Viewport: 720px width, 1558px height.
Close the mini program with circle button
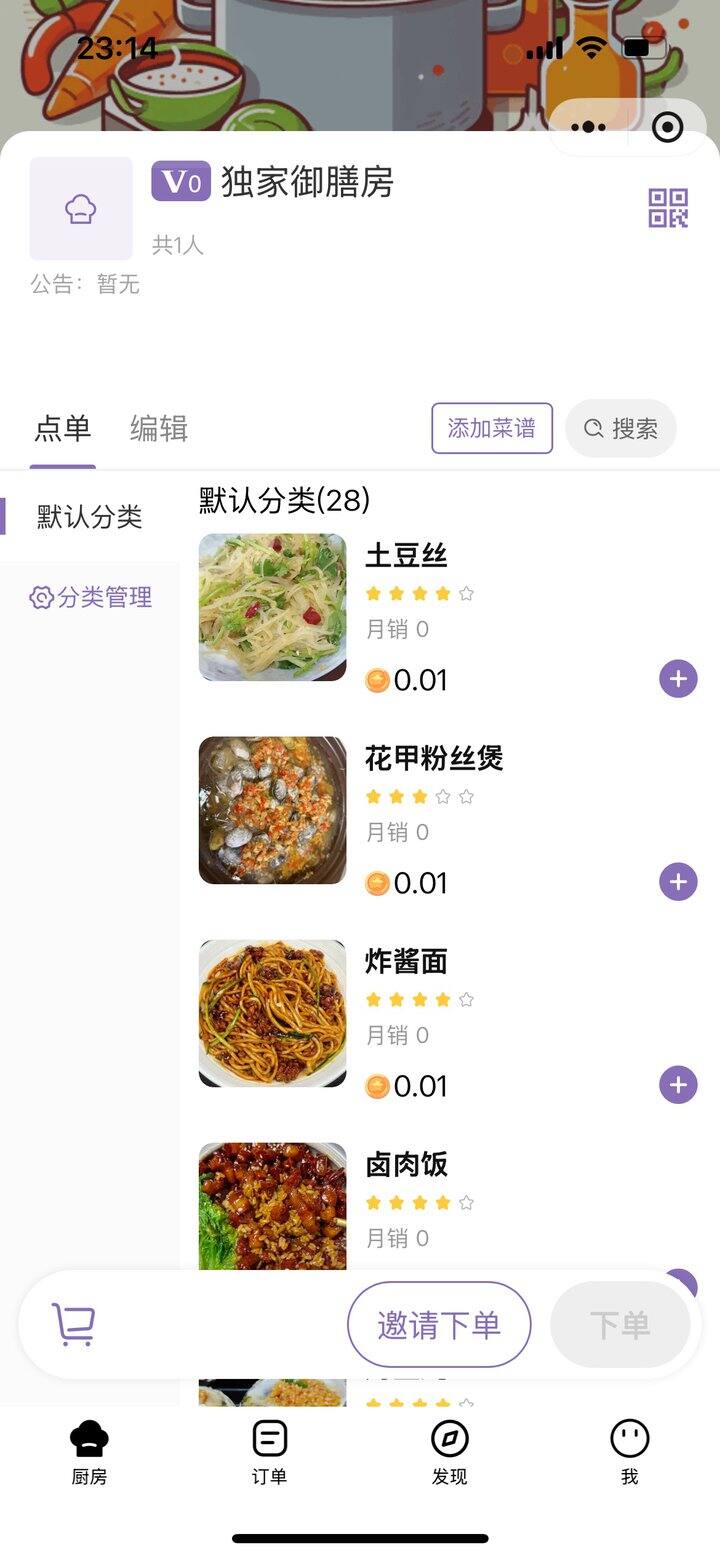click(x=667, y=127)
